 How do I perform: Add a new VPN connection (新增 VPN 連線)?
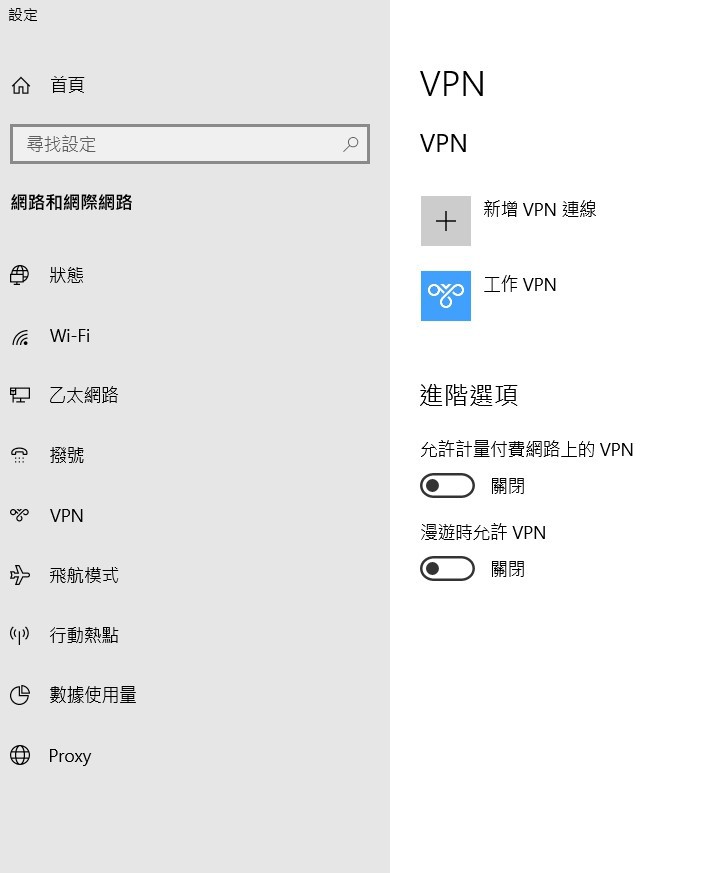tap(508, 221)
